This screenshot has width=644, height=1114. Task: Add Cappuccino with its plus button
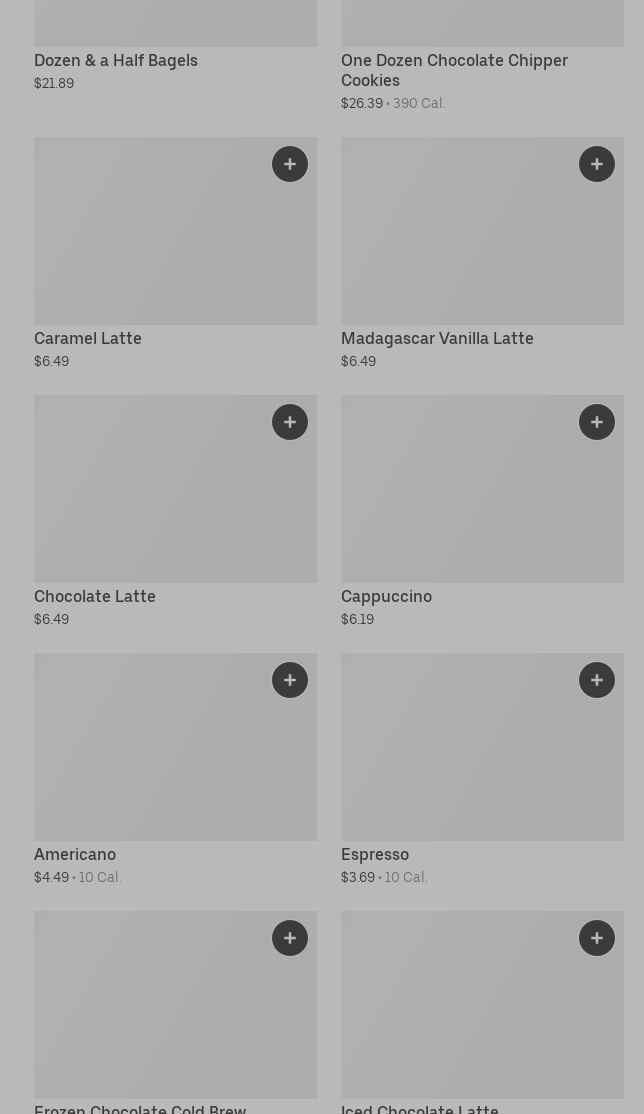(x=597, y=422)
